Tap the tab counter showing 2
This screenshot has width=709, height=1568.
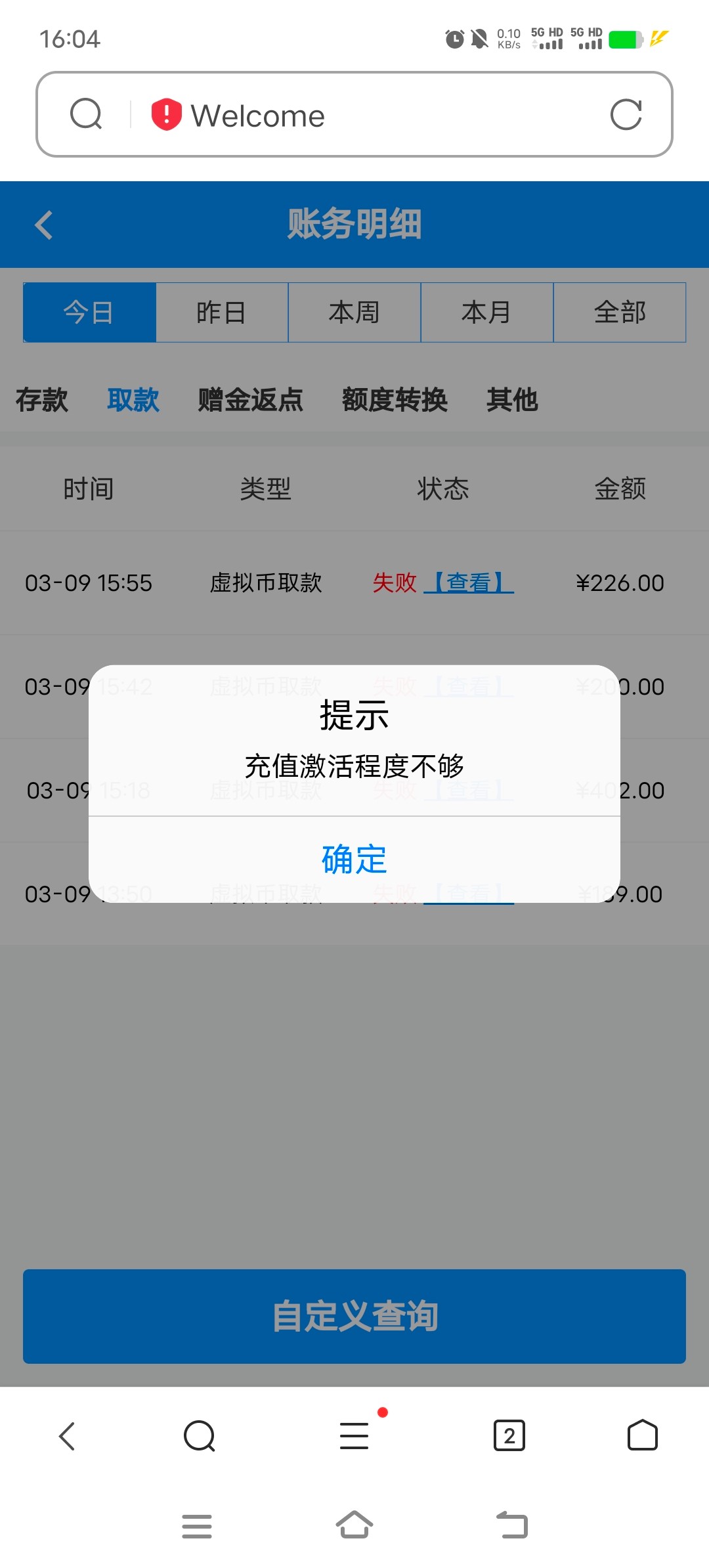coord(511,1435)
